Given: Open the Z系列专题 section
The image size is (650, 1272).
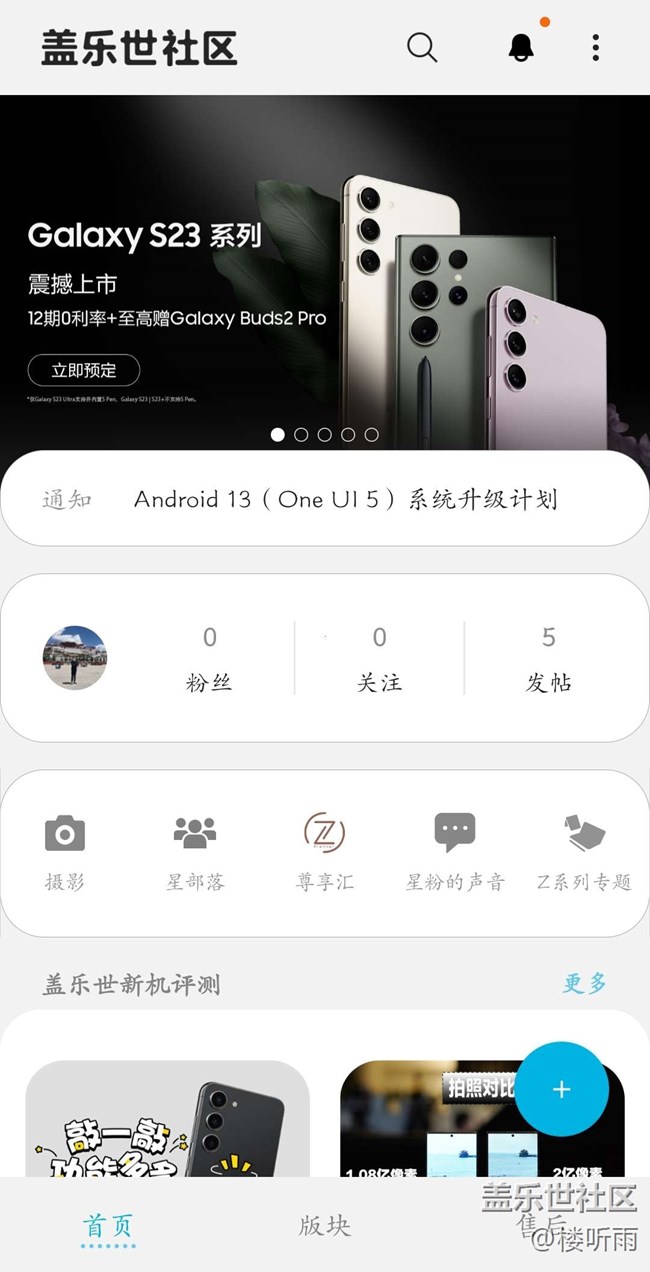Looking at the screenshot, I should click(x=584, y=852).
